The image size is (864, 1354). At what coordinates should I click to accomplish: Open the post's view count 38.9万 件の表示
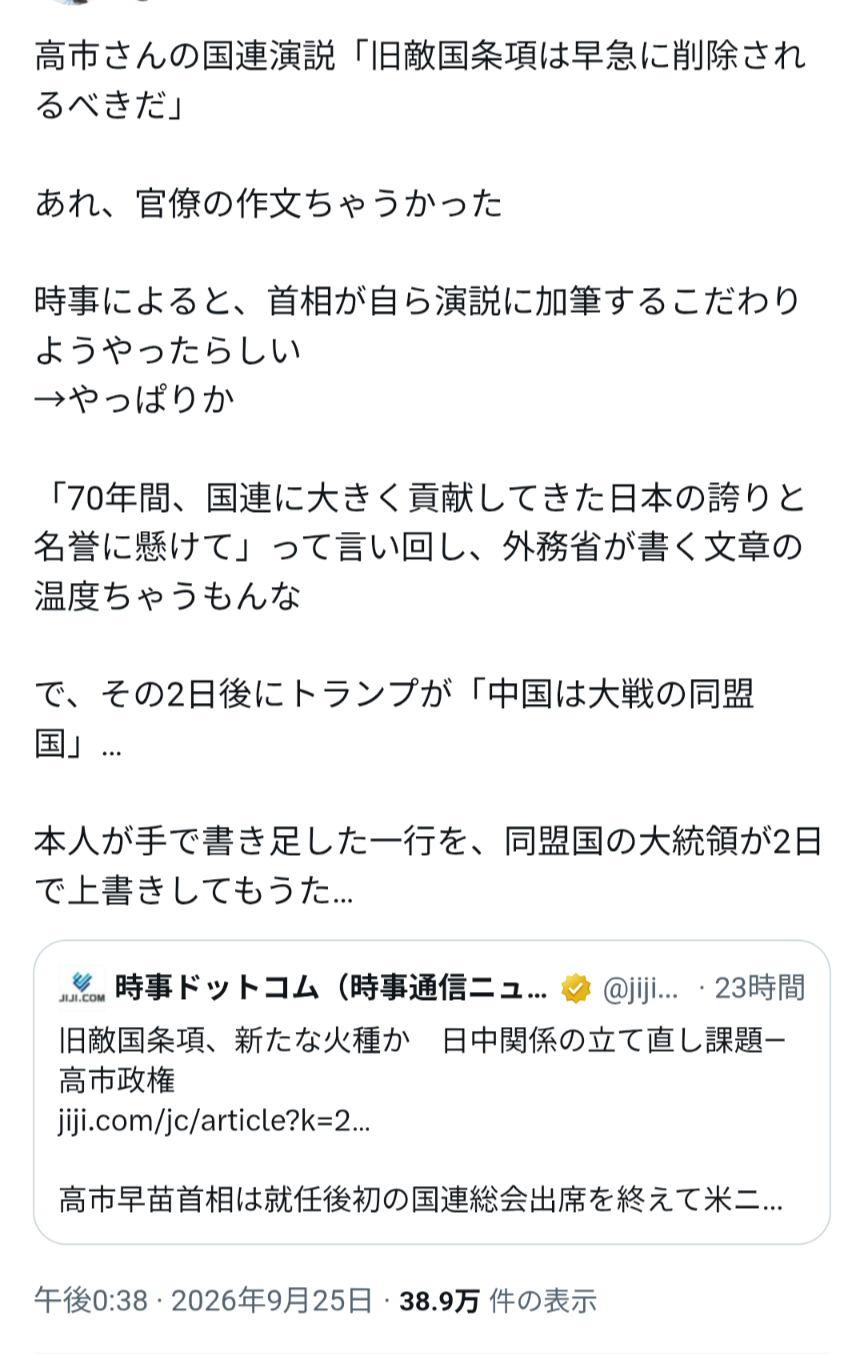point(498,1300)
